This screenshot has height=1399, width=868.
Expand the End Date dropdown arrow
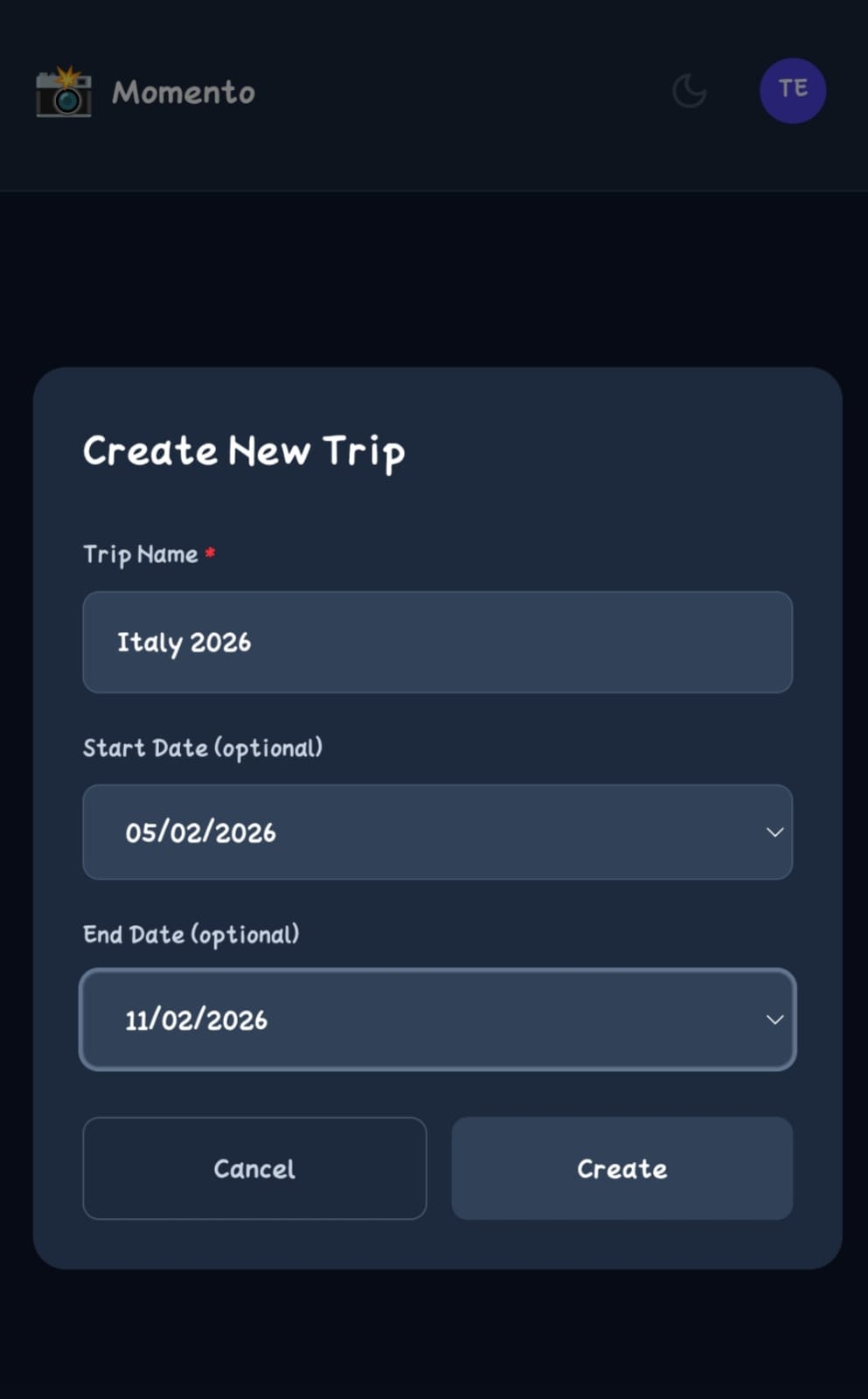pos(774,1020)
